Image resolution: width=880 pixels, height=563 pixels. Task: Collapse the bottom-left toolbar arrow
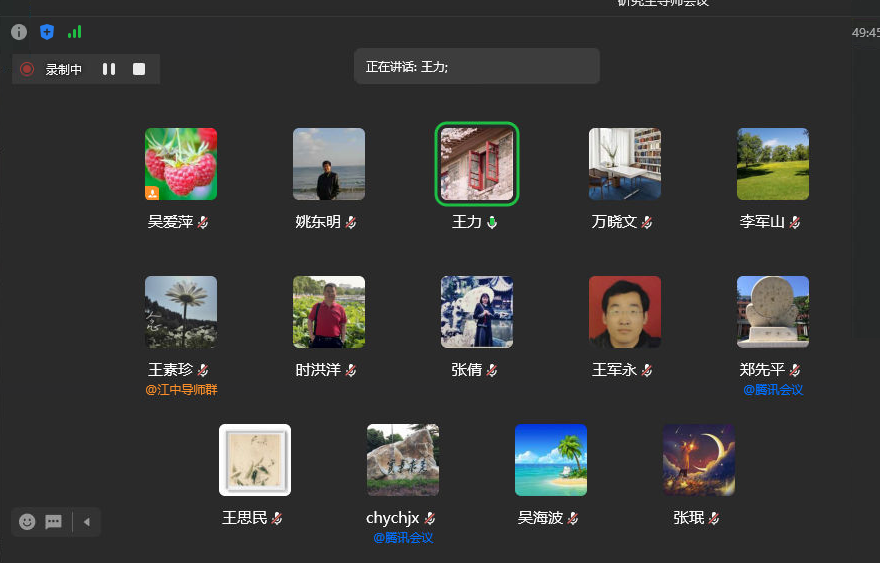[x=87, y=521]
